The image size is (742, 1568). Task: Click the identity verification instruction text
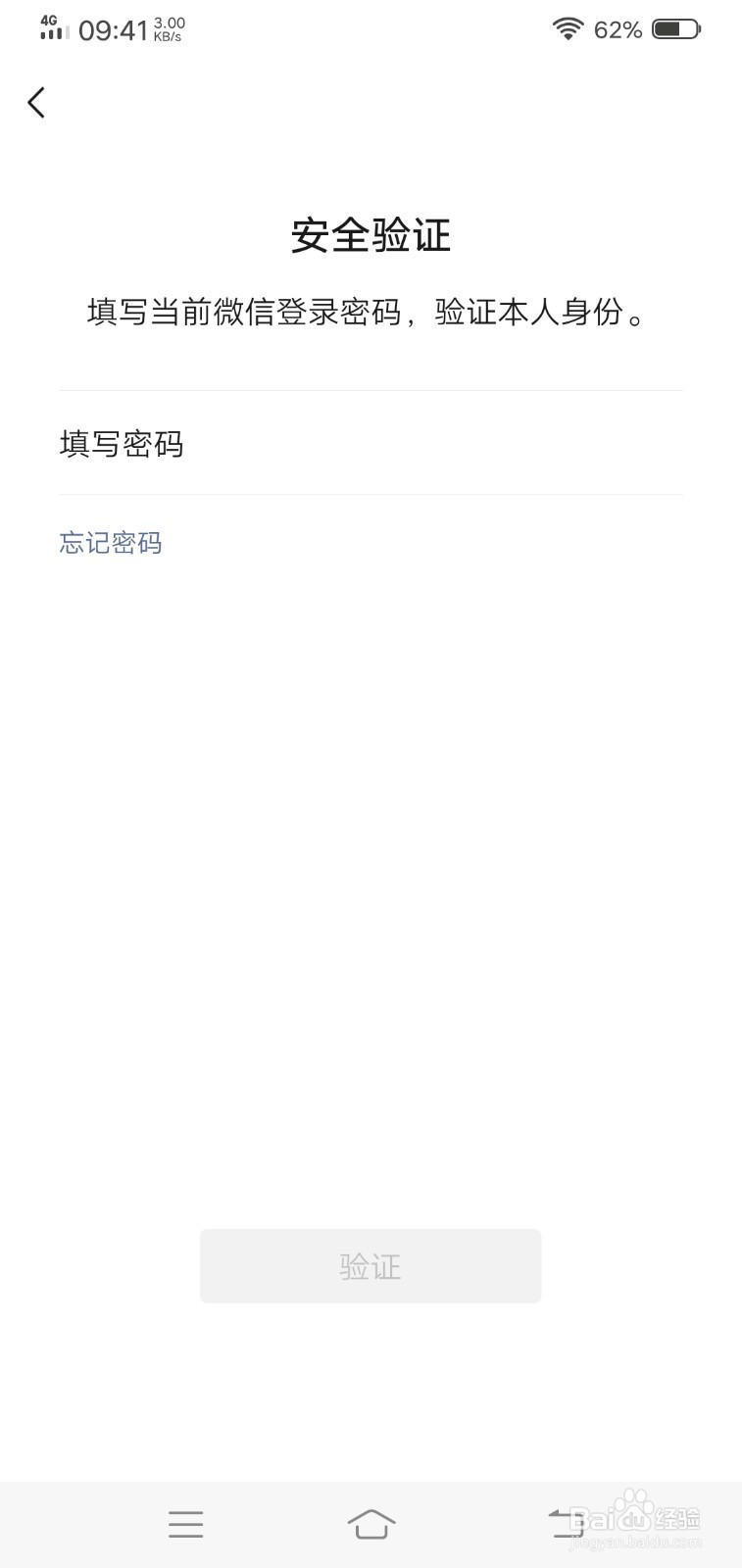[371, 314]
